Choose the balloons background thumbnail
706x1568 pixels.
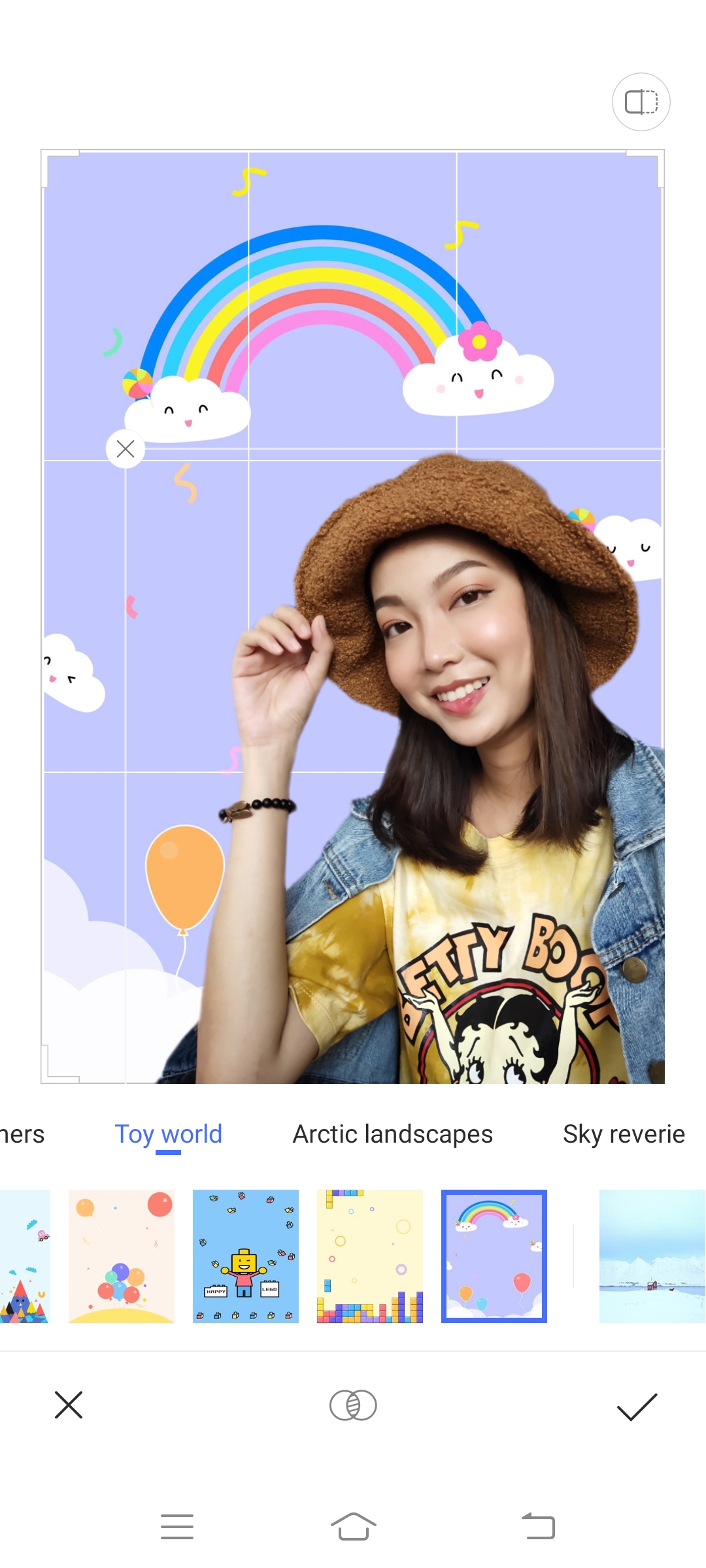pos(122,1256)
